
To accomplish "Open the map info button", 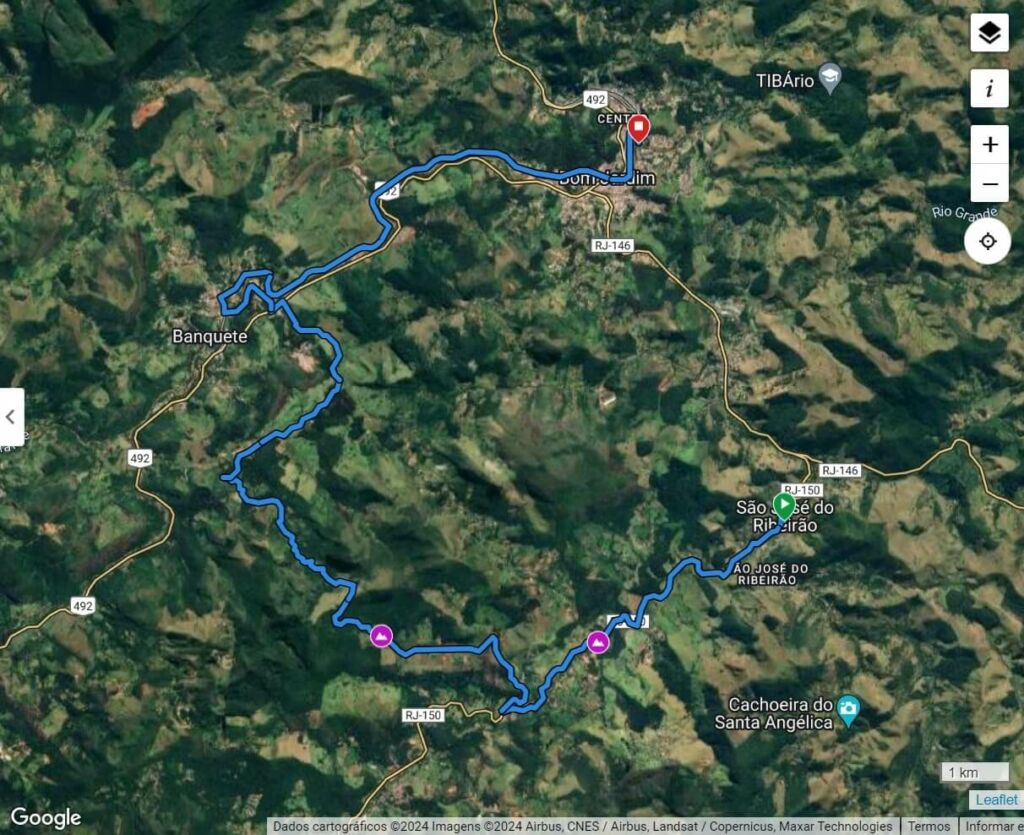I will tap(989, 89).
